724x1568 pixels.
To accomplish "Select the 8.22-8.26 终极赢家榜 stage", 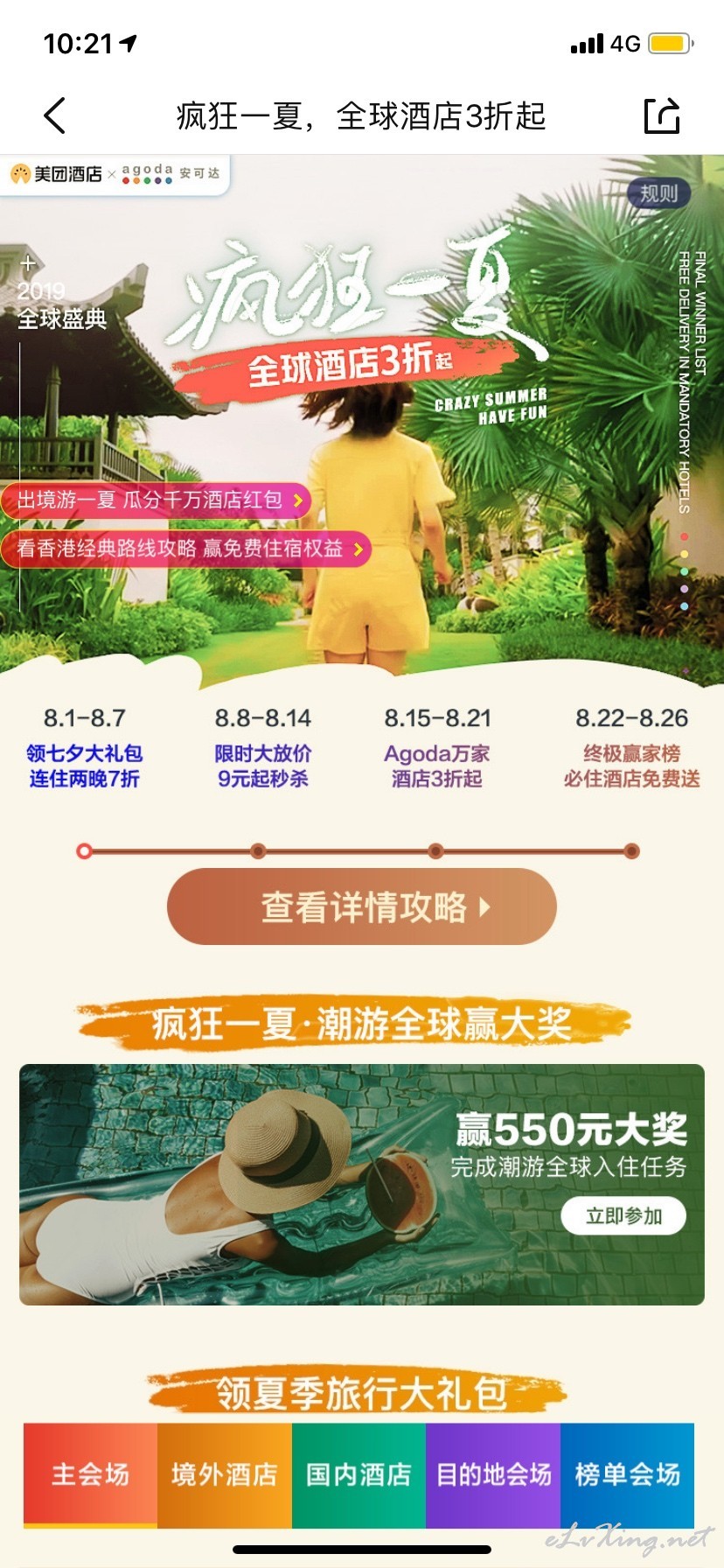I will [x=631, y=749].
